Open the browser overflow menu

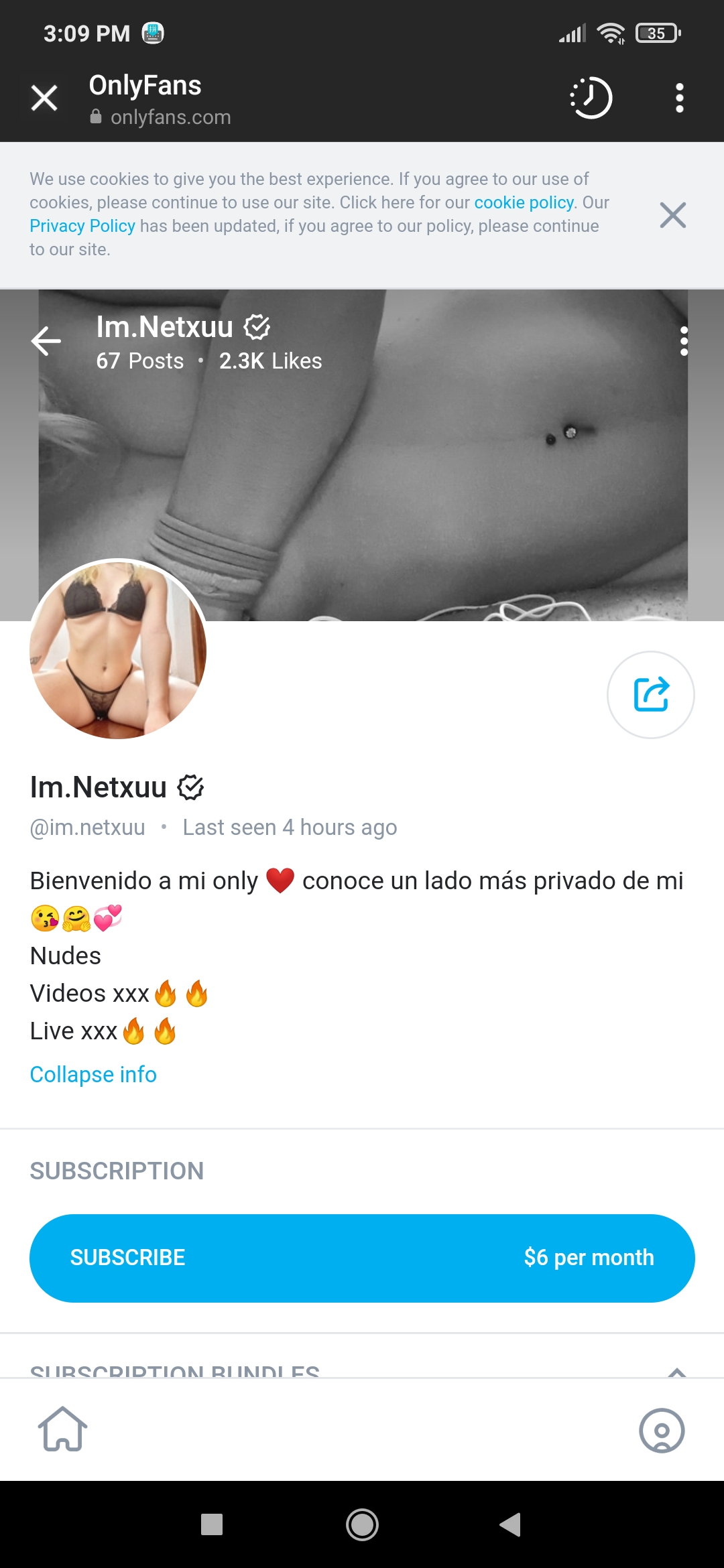click(679, 98)
